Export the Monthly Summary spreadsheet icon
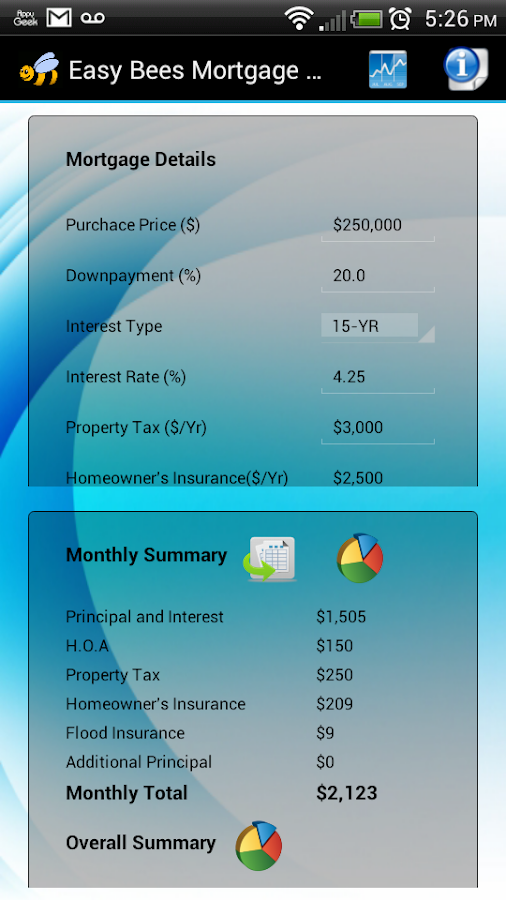The height and width of the screenshot is (900, 506). (272, 559)
